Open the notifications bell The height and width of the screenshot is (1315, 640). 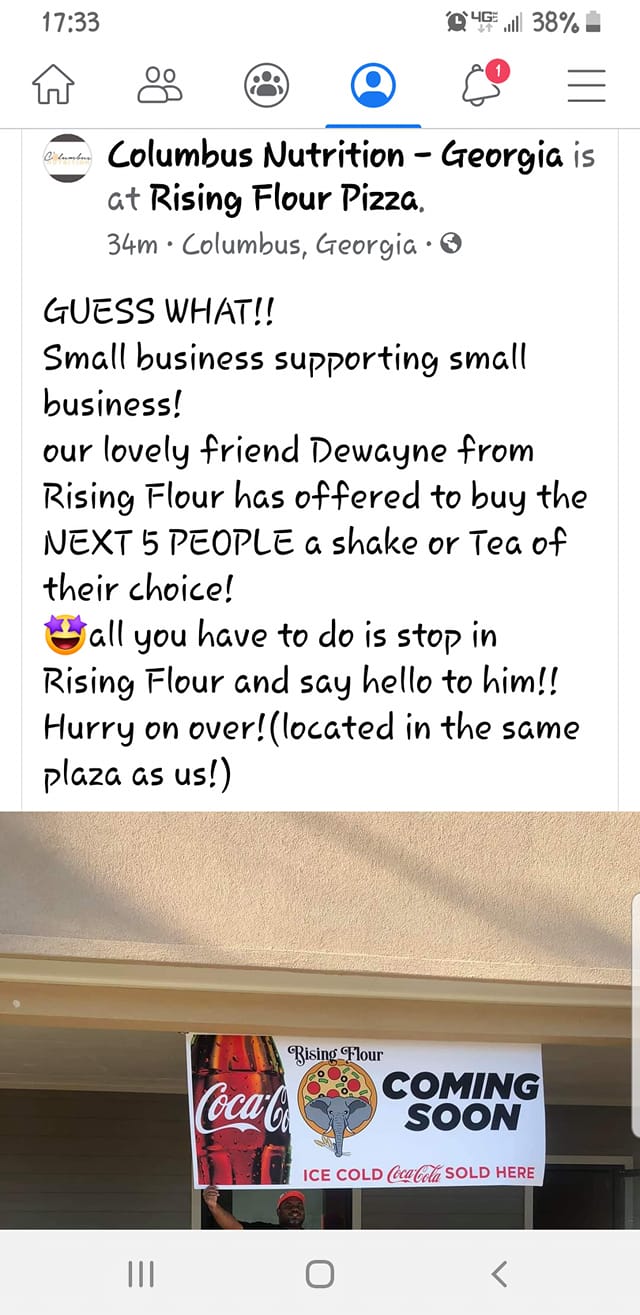point(481,85)
